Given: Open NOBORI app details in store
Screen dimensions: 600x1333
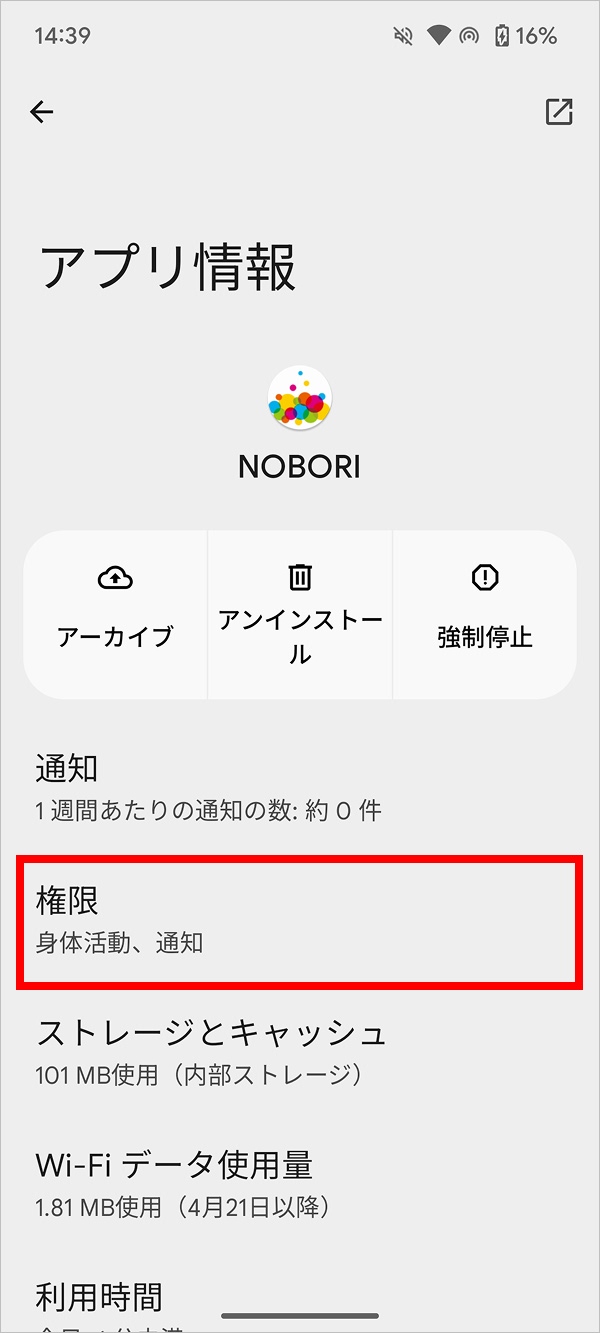Looking at the screenshot, I should (x=558, y=112).
